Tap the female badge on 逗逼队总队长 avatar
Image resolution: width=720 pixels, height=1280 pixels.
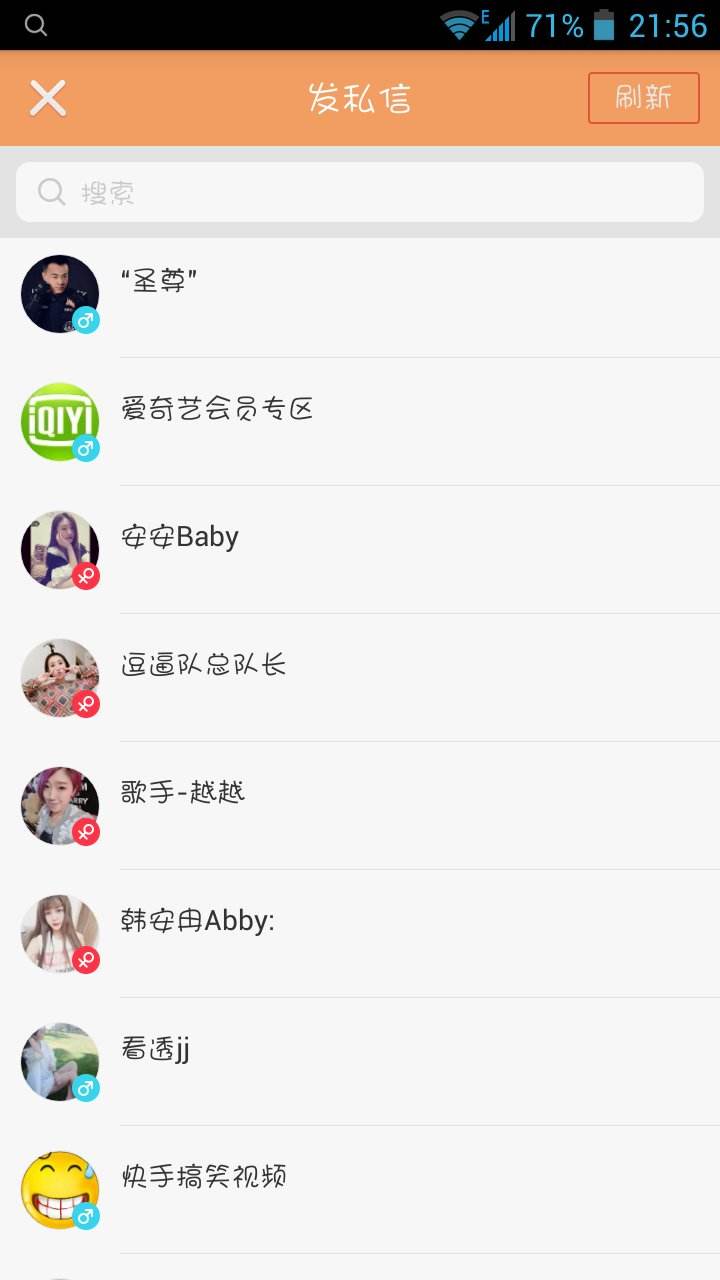[x=87, y=705]
